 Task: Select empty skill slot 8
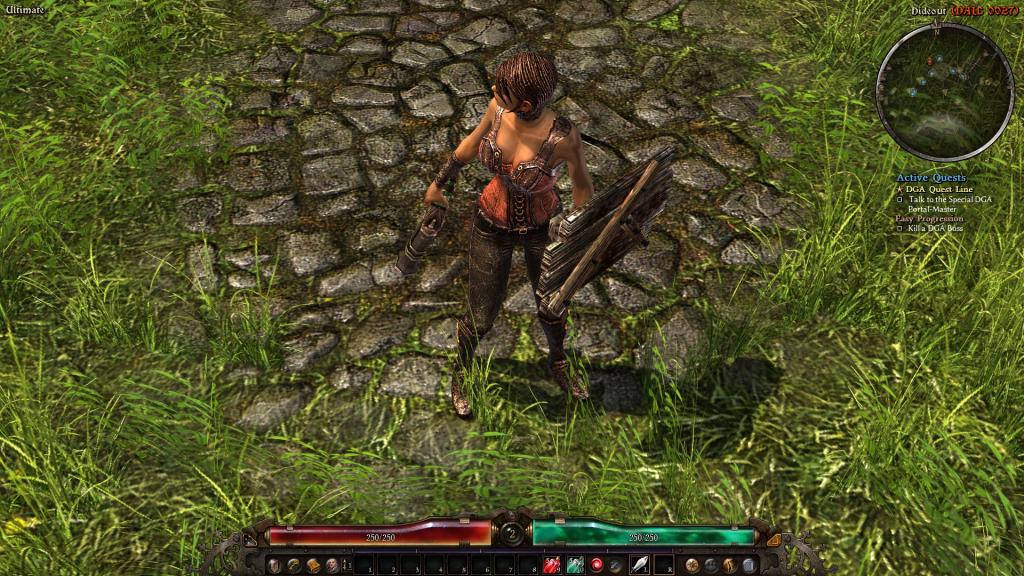point(528,565)
